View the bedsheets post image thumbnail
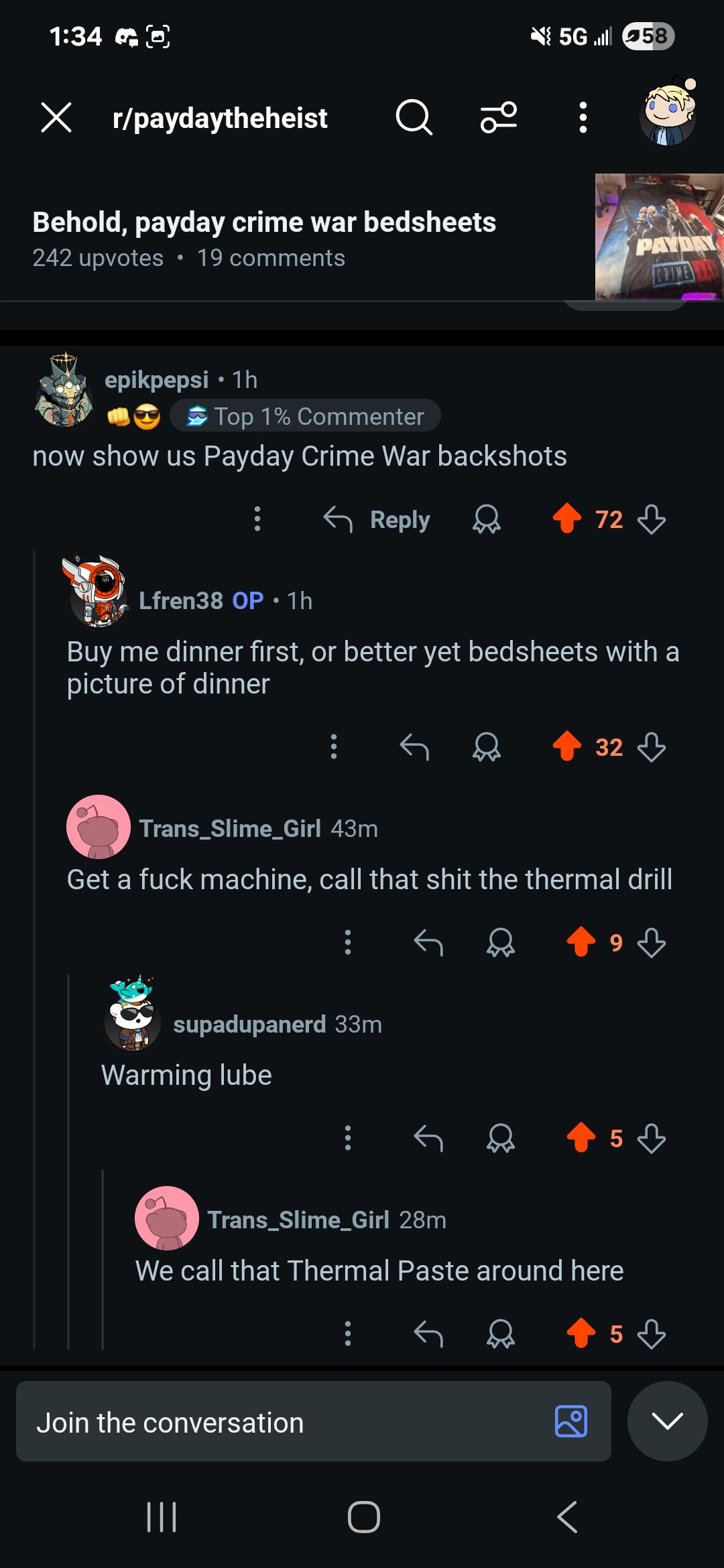The width and height of the screenshot is (724, 1568). [659, 237]
